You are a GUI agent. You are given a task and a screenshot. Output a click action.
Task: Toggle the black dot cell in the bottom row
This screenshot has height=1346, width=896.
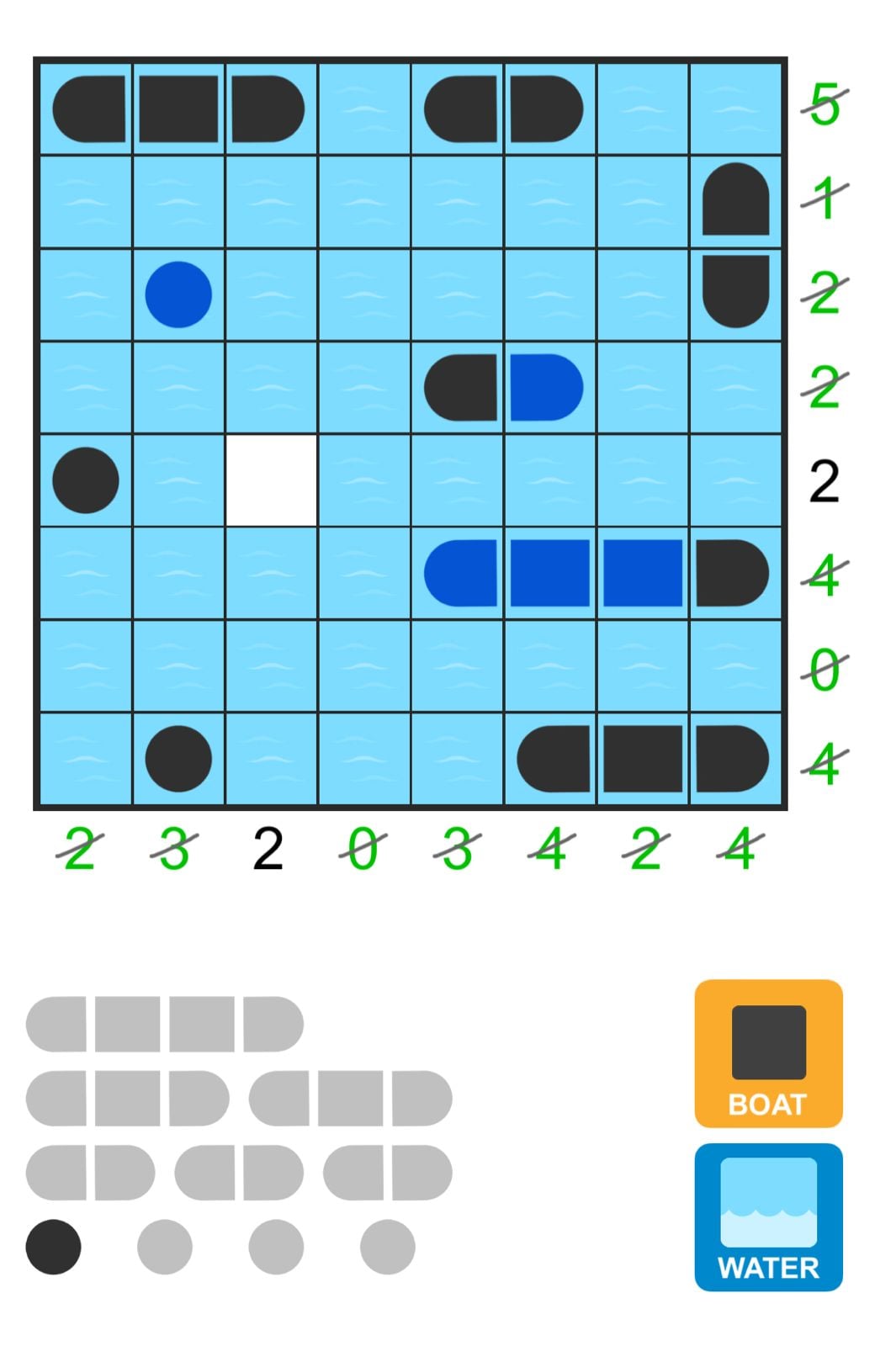click(x=176, y=759)
